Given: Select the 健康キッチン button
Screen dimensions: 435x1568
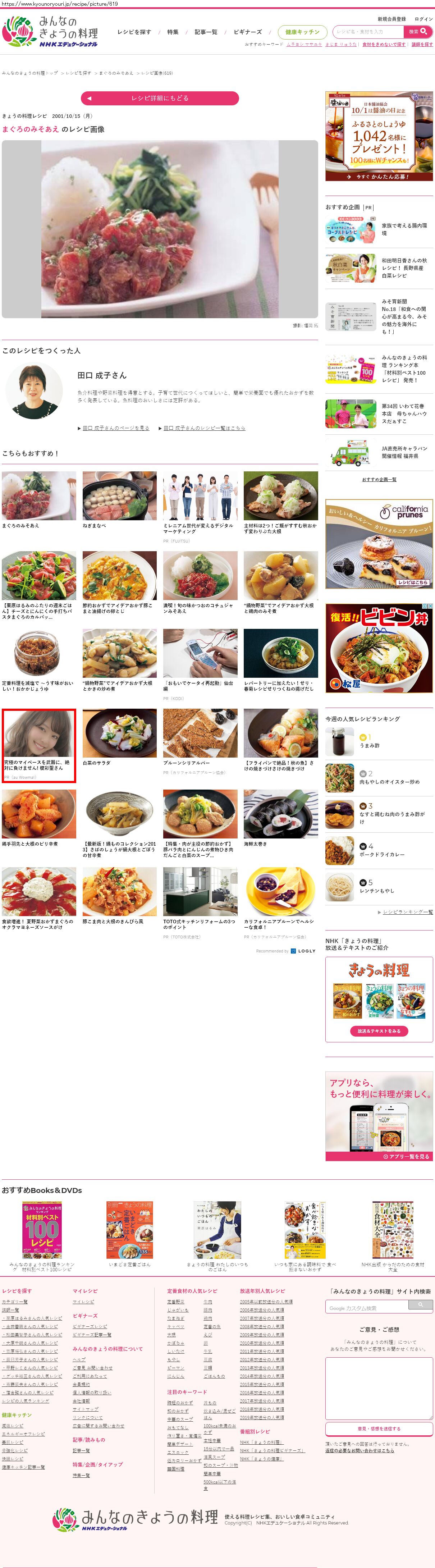Looking at the screenshot, I should (x=302, y=32).
